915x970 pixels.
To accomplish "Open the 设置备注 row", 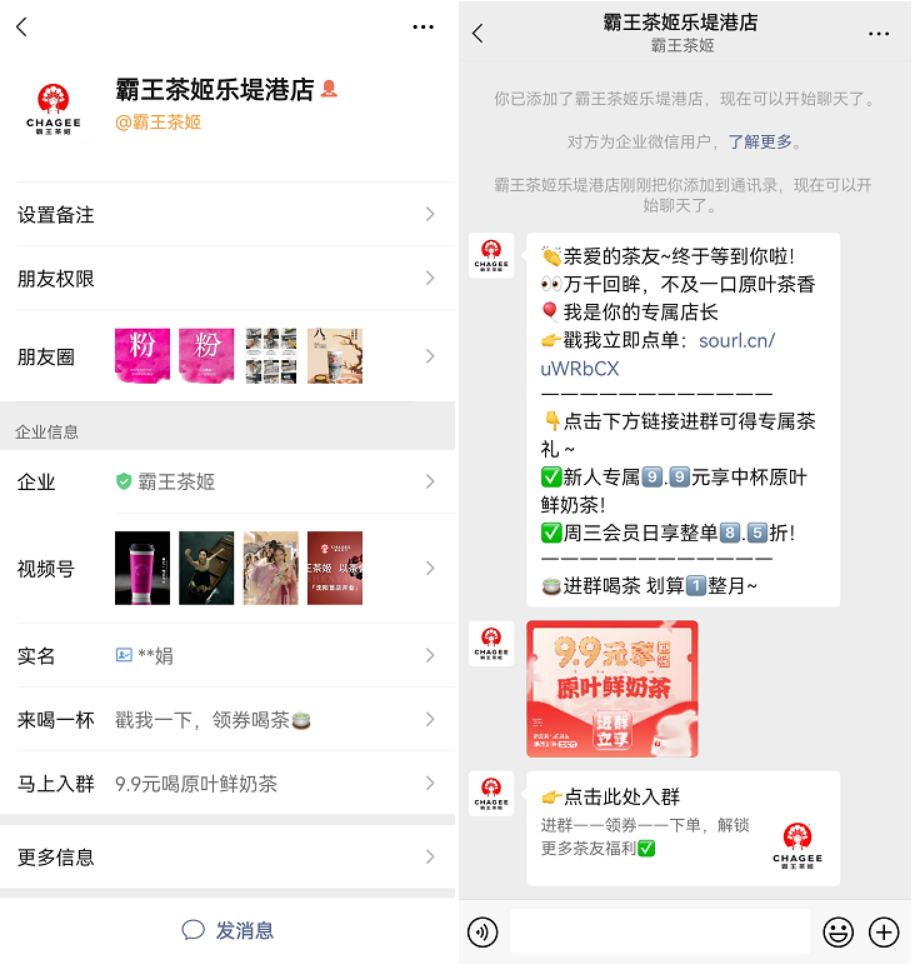I will (x=226, y=214).
